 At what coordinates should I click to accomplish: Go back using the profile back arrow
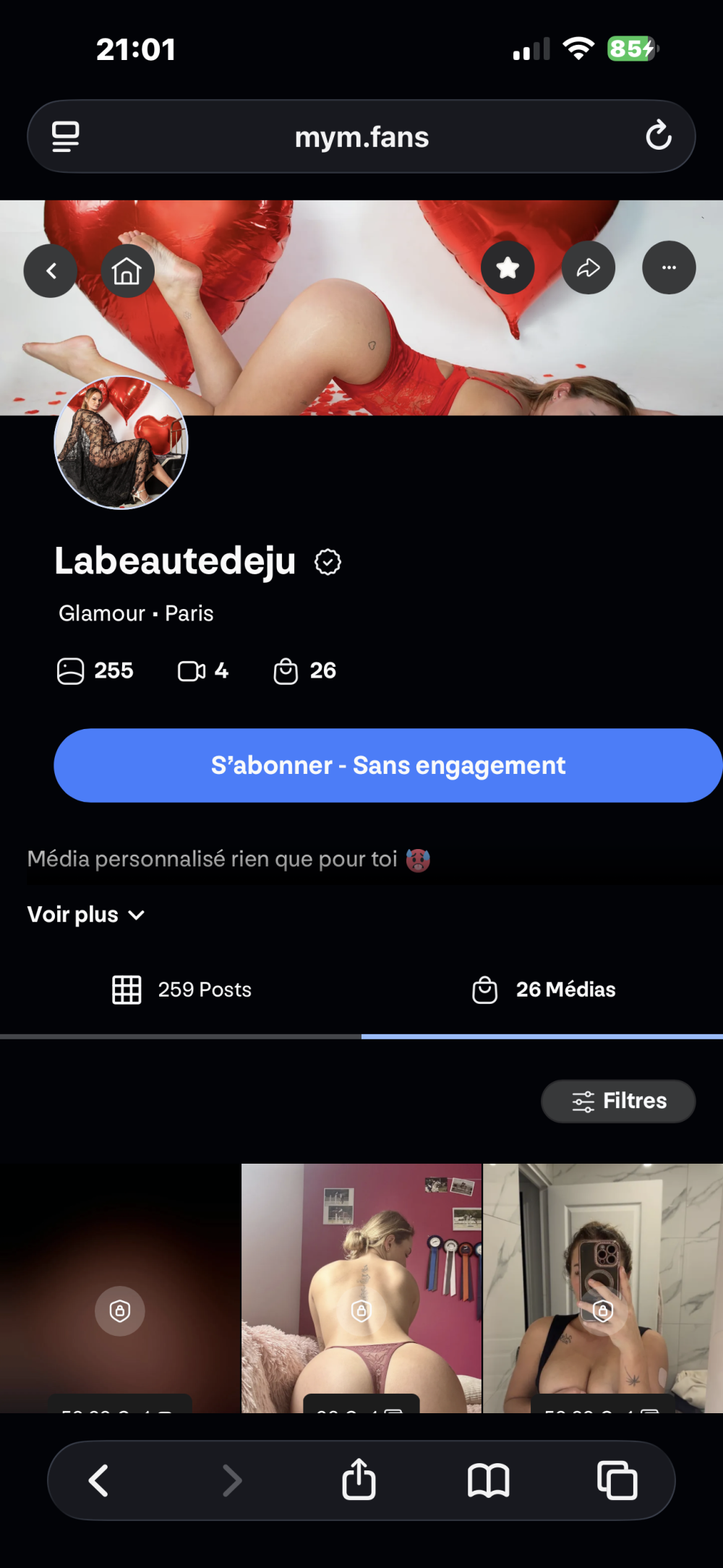pos(51,270)
